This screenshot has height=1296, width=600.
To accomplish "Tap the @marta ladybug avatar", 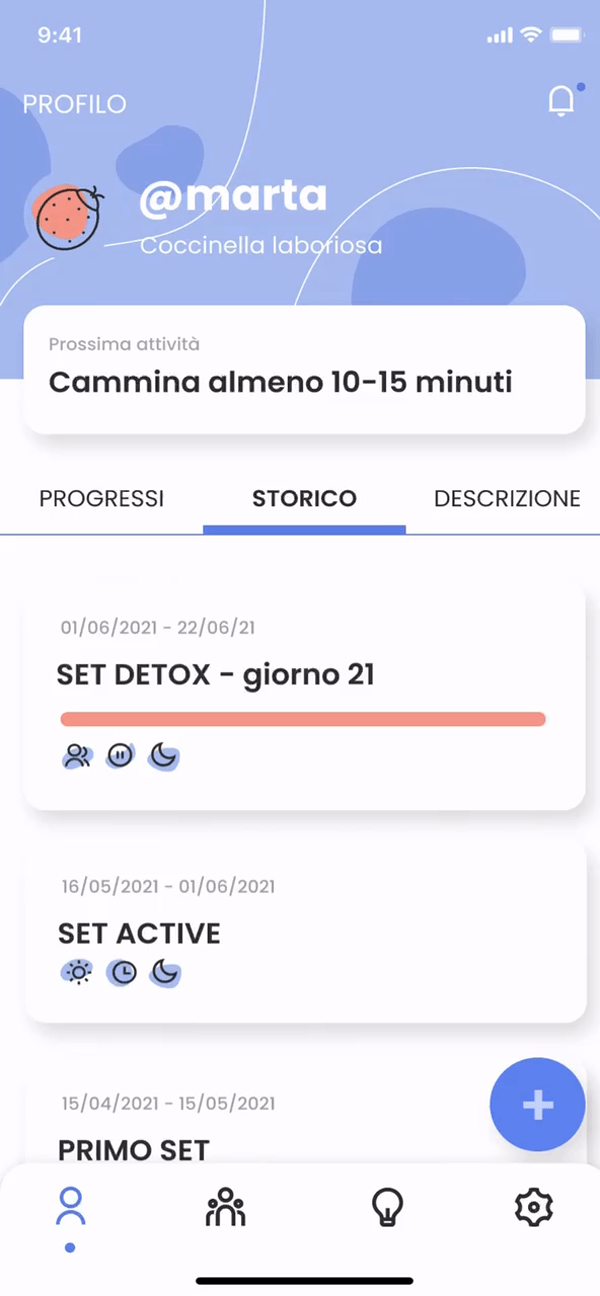I will tap(68, 217).
